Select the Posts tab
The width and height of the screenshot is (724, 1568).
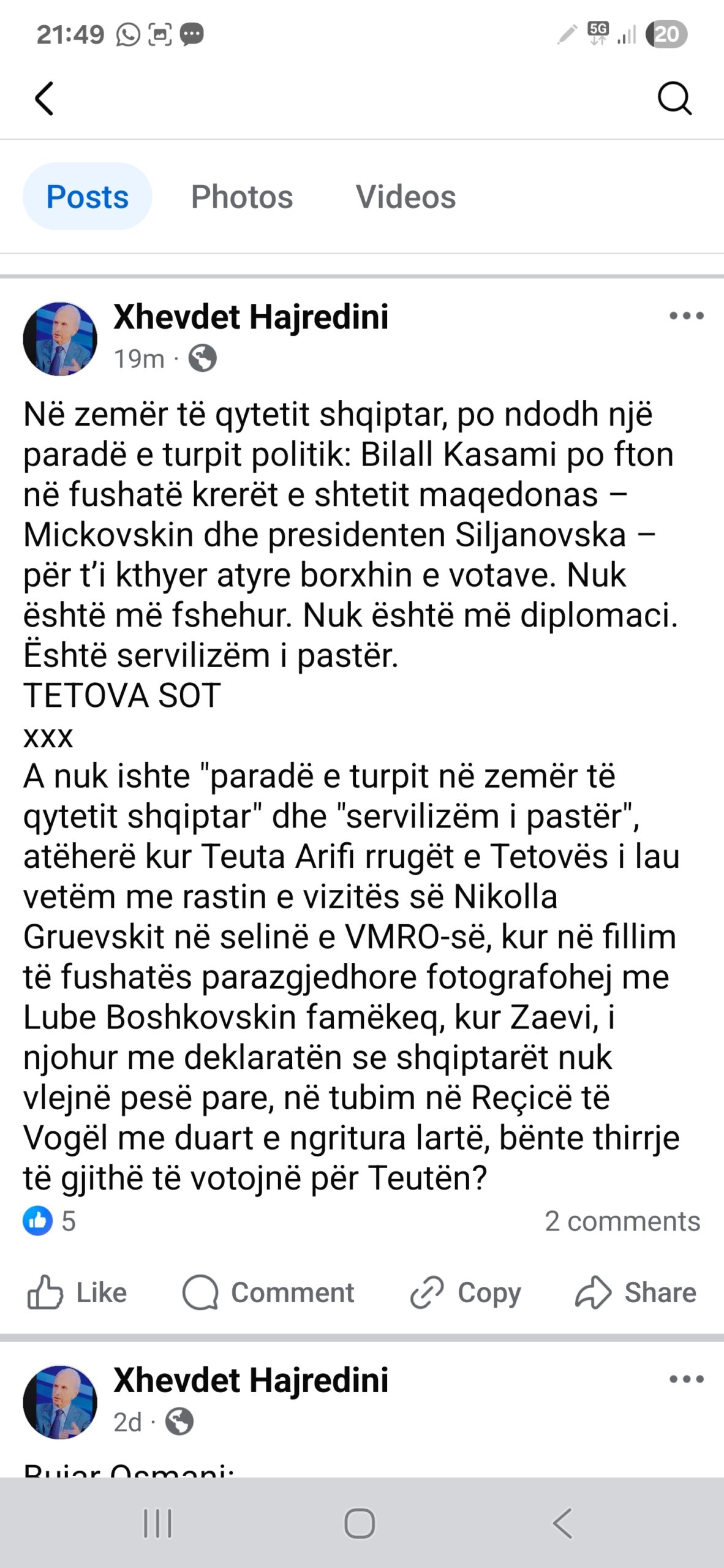pyautogui.click(x=88, y=197)
